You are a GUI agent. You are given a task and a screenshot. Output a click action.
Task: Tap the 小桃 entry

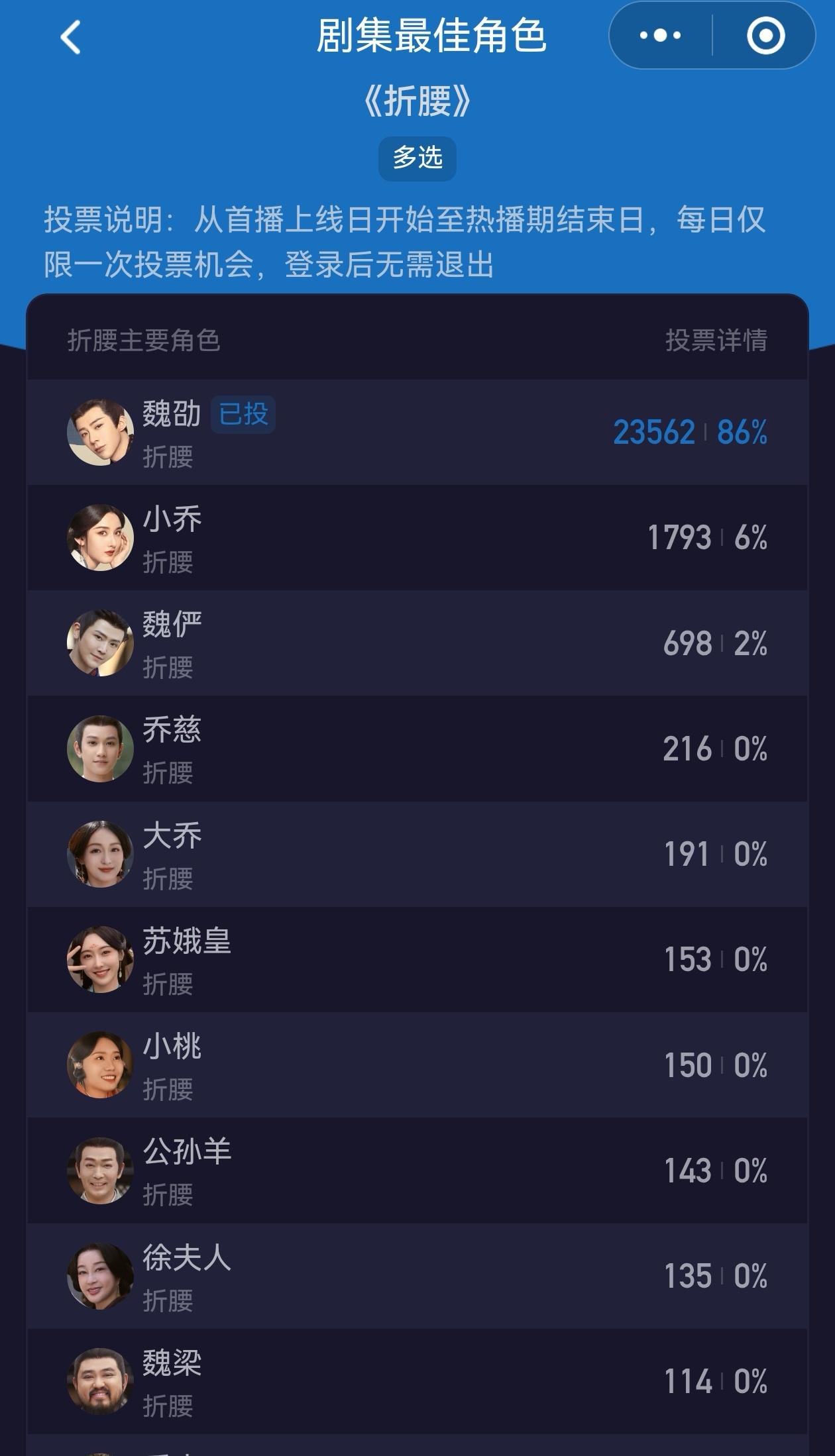click(x=417, y=1065)
